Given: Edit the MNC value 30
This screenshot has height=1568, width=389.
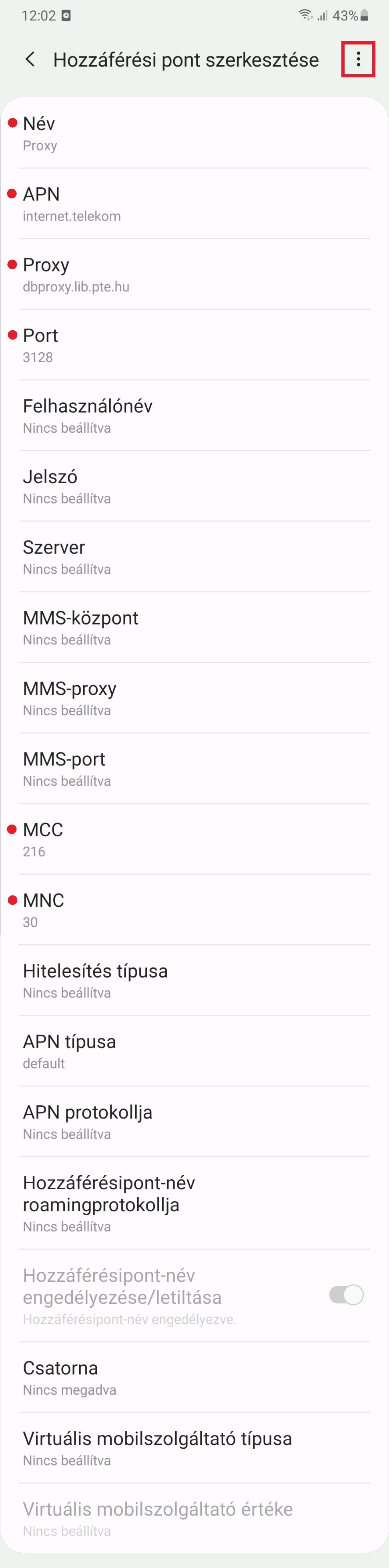Looking at the screenshot, I should click(x=194, y=911).
